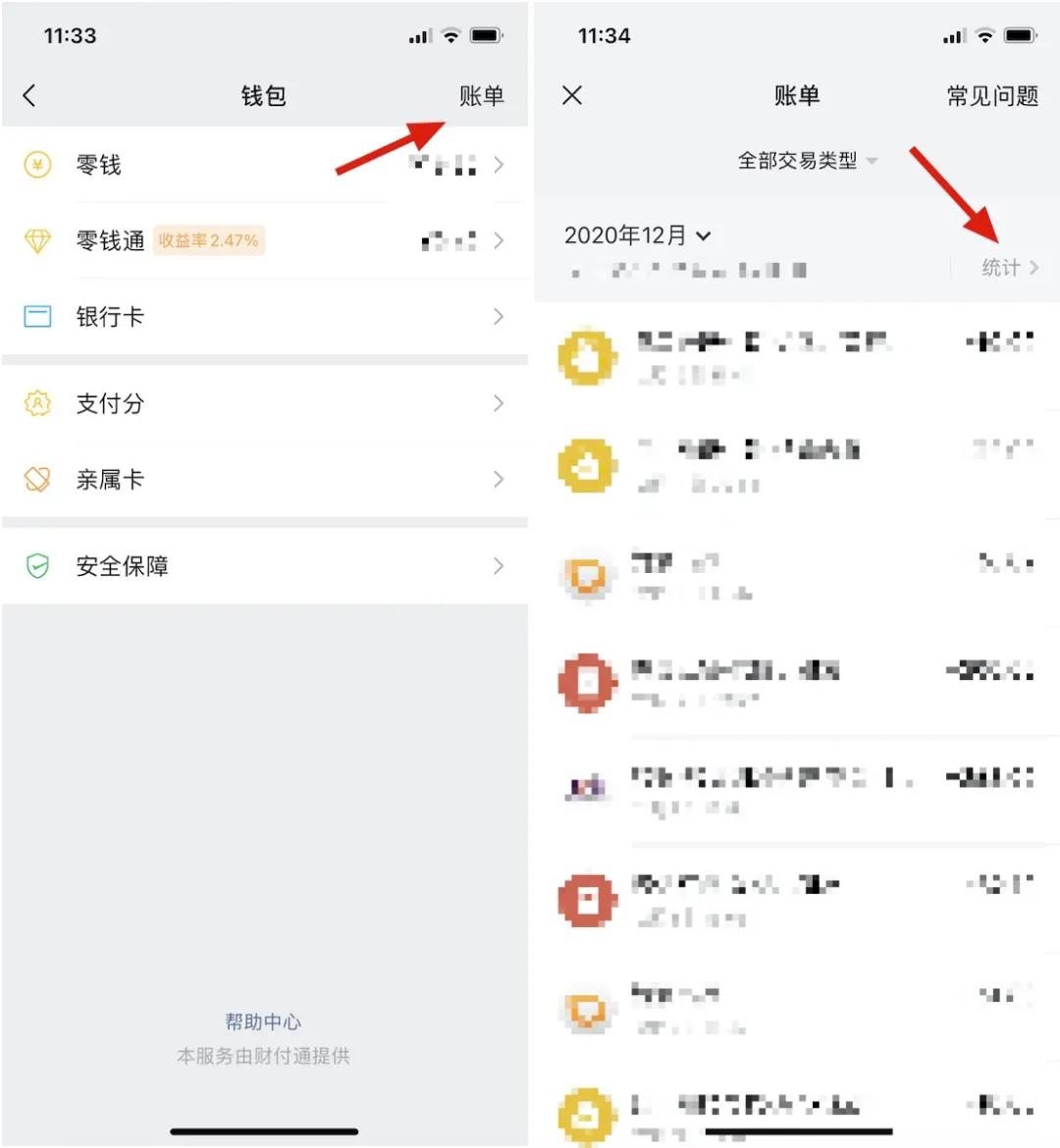Open the 安全保障 row

coord(263,566)
